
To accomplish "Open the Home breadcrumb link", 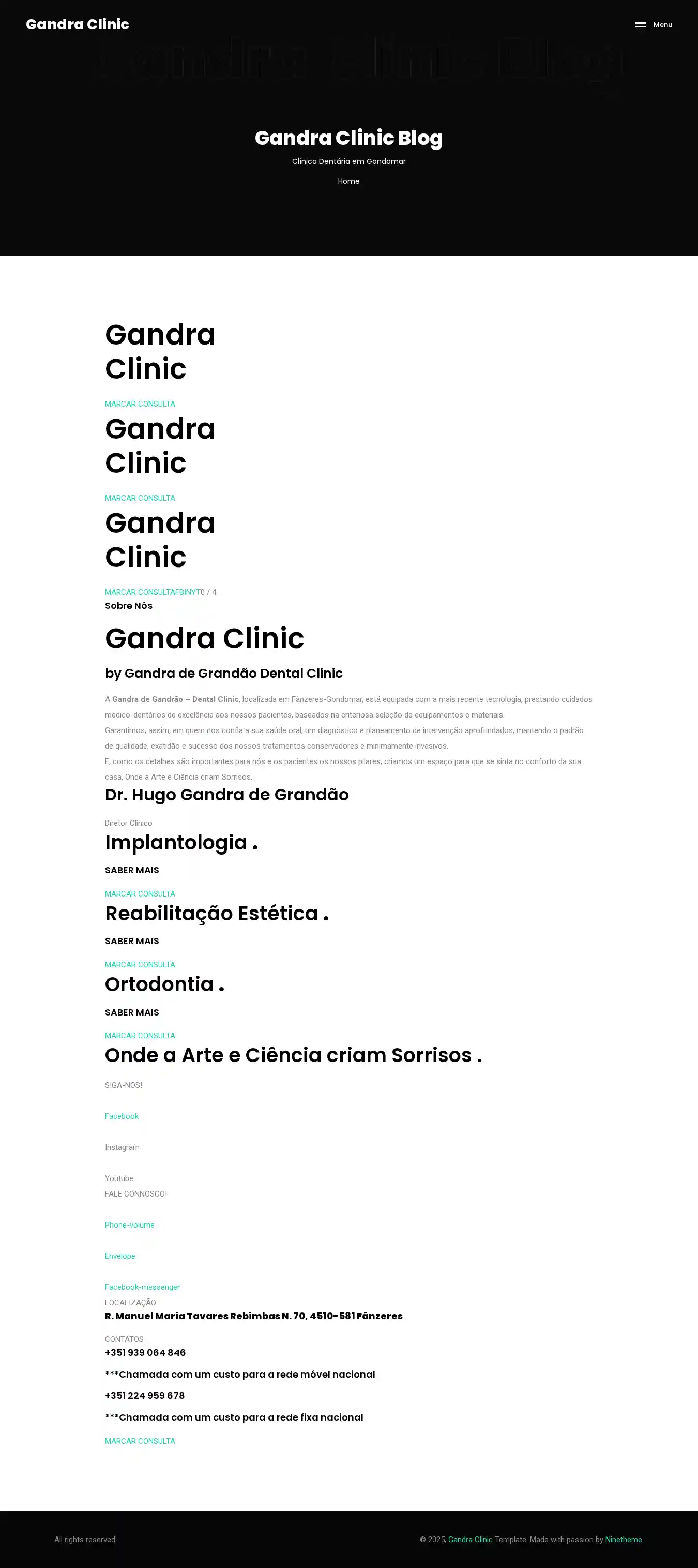I will pyautogui.click(x=348, y=182).
